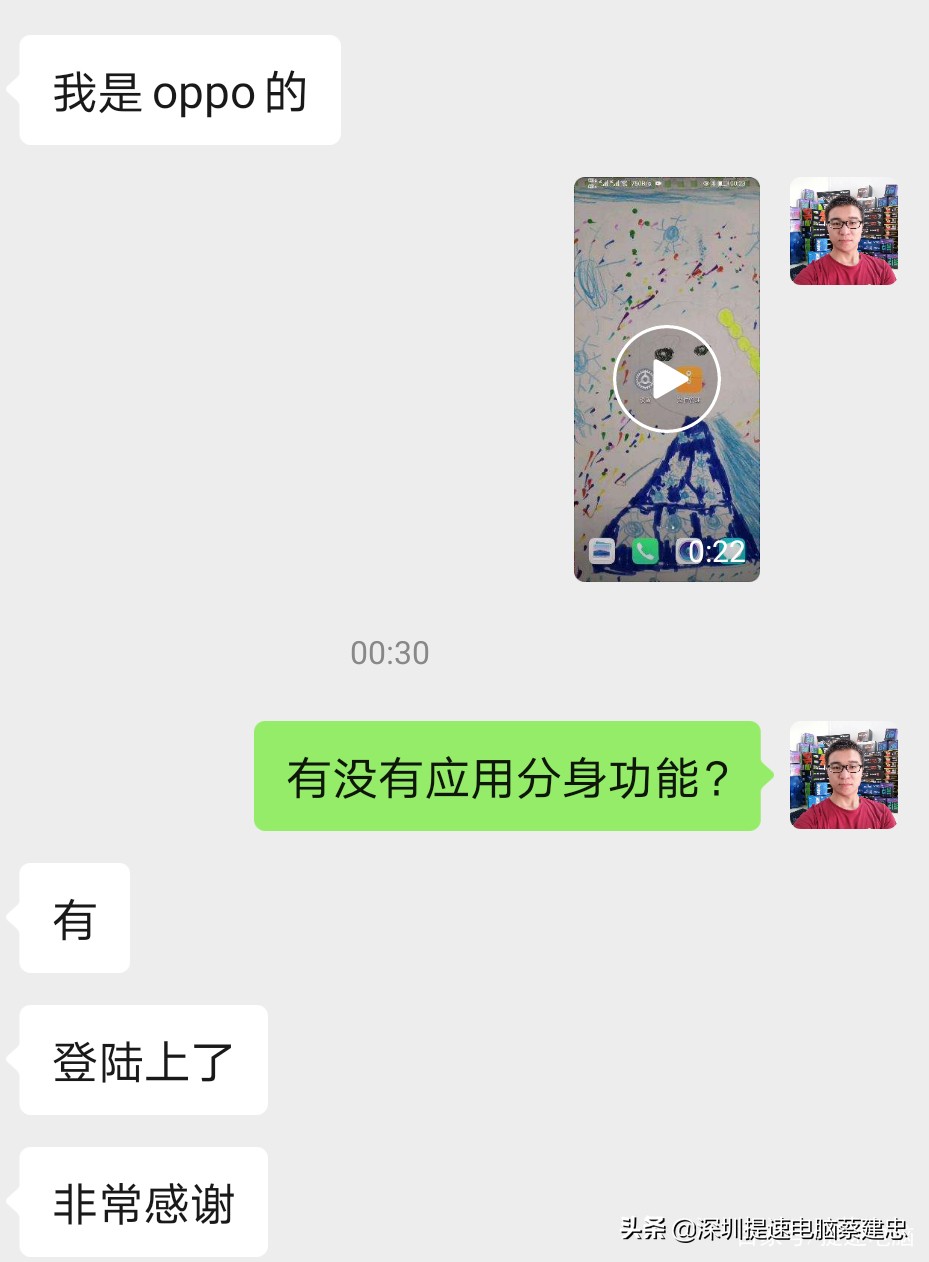929x1262 pixels.
Task: Click the avatar next to the green message bubble
Action: pos(843,777)
